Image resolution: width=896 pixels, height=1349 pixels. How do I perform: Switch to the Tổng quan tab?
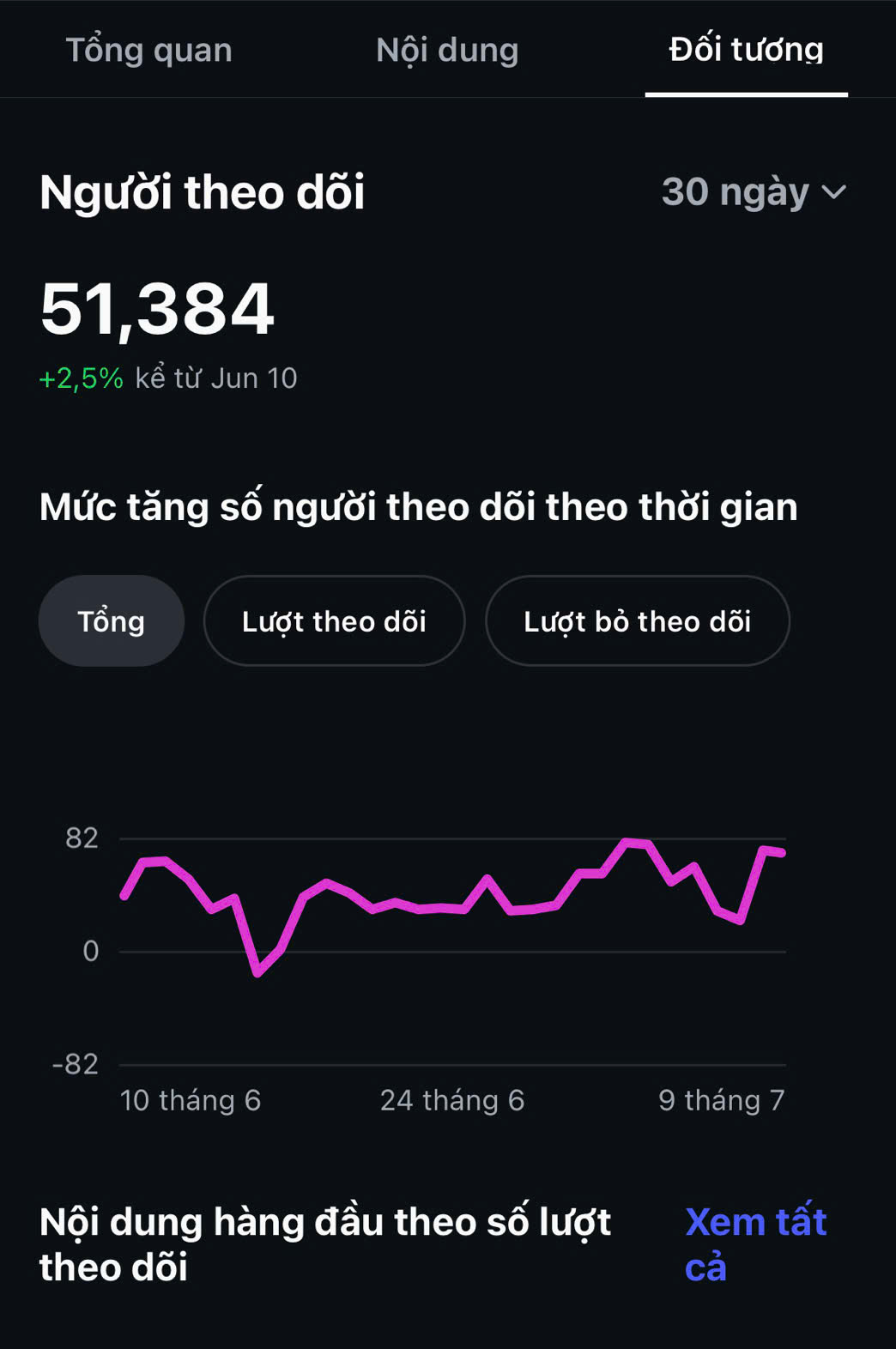click(149, 50)
